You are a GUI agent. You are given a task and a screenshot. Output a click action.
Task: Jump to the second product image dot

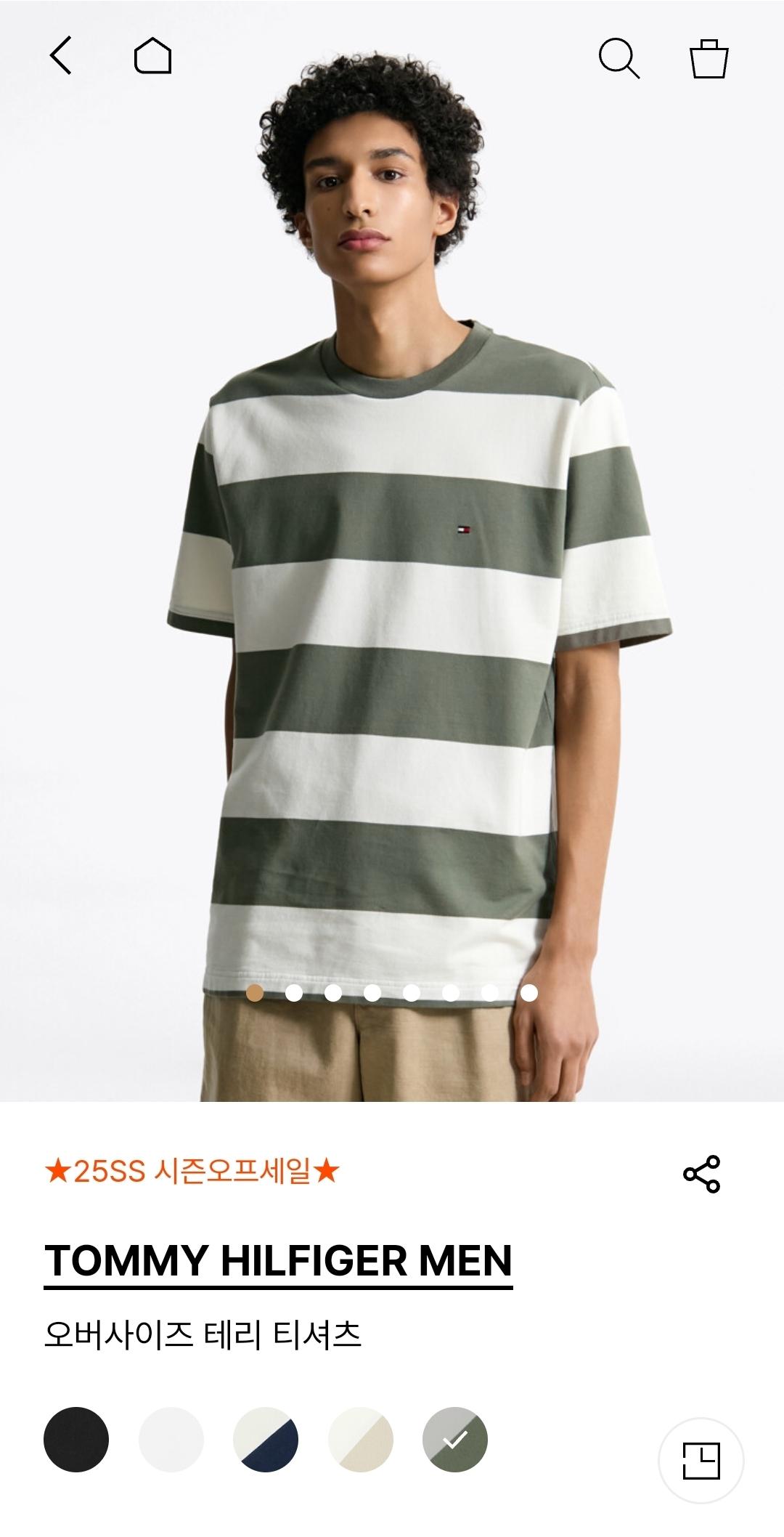(294, 992)
